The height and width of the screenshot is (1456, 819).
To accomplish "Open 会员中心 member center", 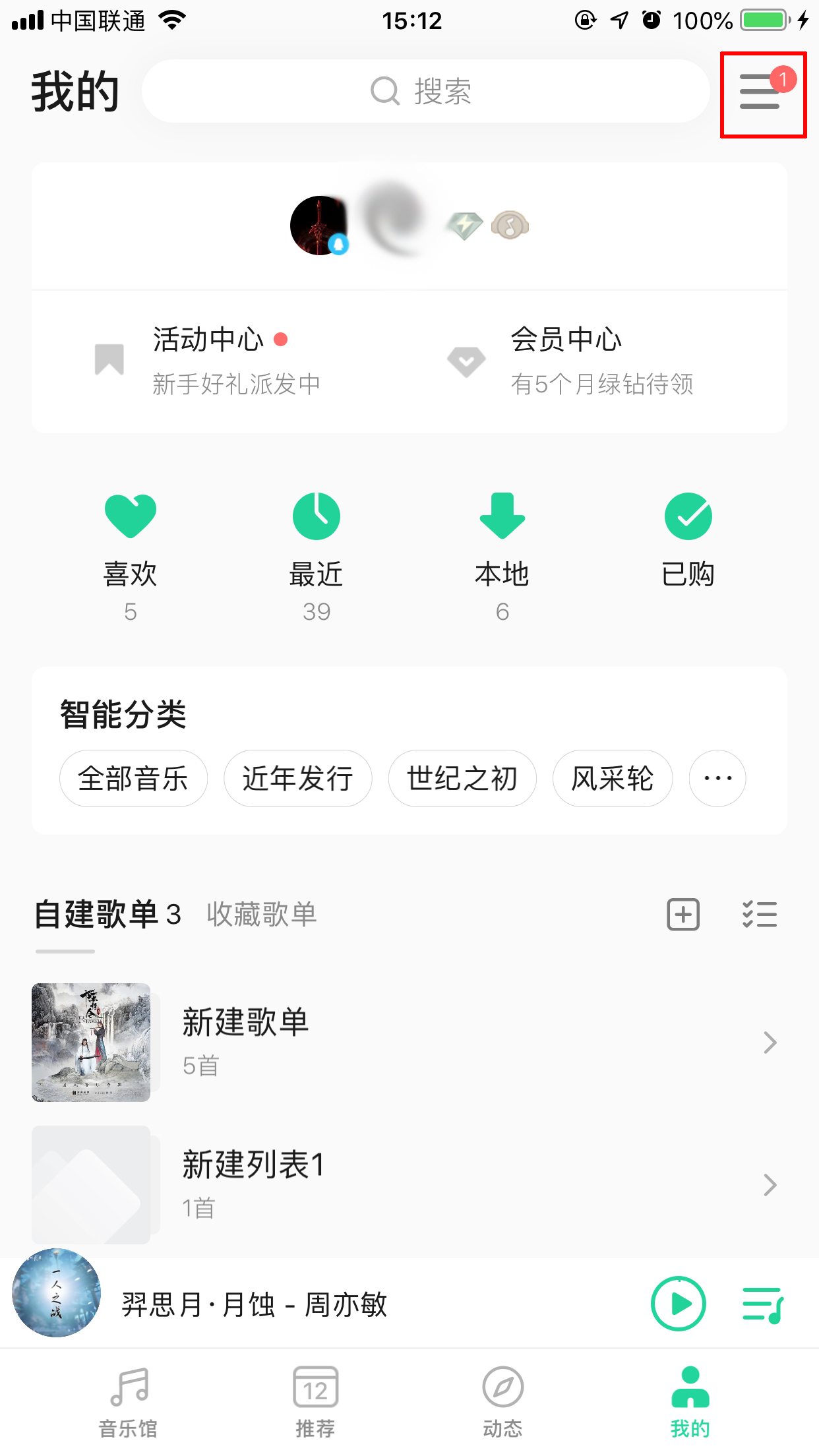I will (567, 340).
